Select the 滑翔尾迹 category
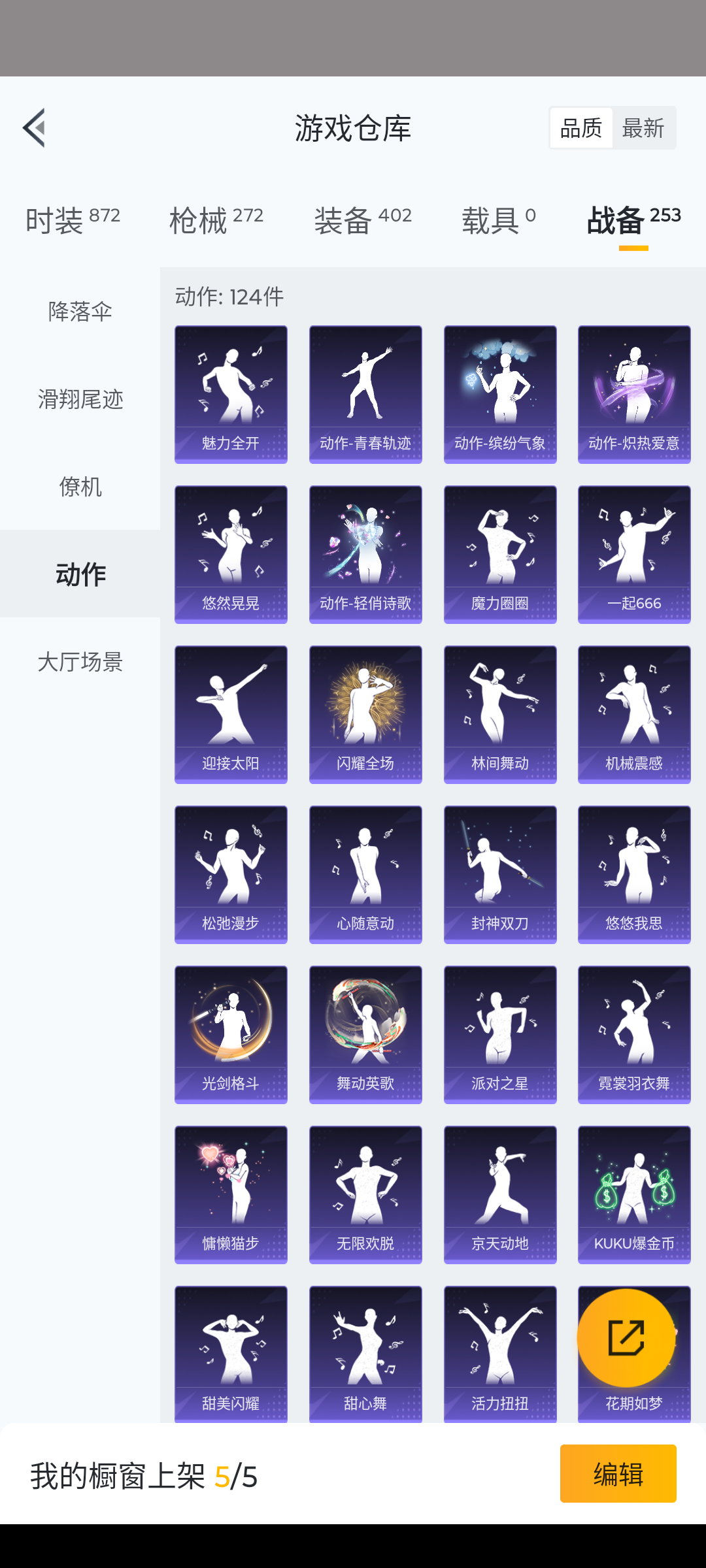The image size is (706, 1568). click(80, 399)
